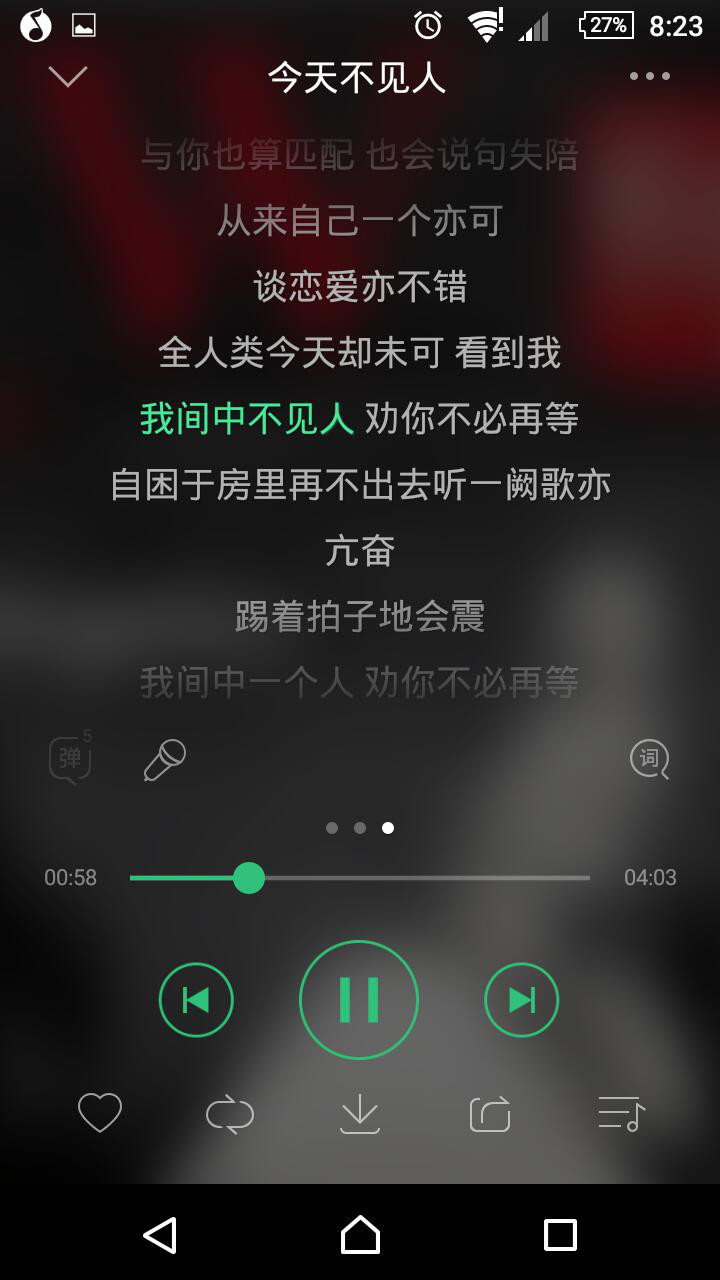The width and height of the screenshot is (720, 1280).
Task: Pause the current song
Action: click(359, 1000)
